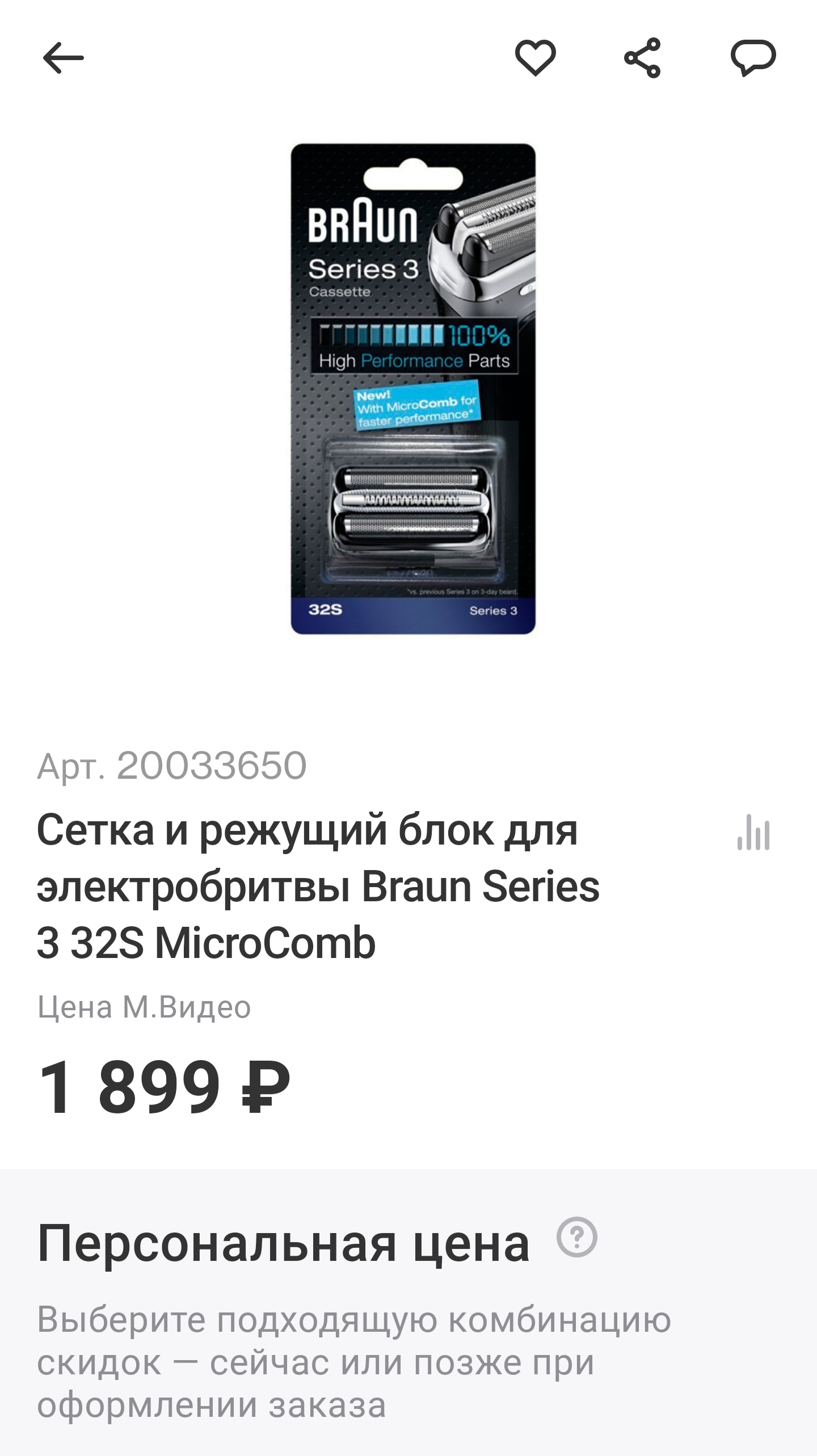Image resolution: width=817 pixels, height=1456 pixels.
Task: Open the help icon near Персональная цена
Action: (576, 1238)
